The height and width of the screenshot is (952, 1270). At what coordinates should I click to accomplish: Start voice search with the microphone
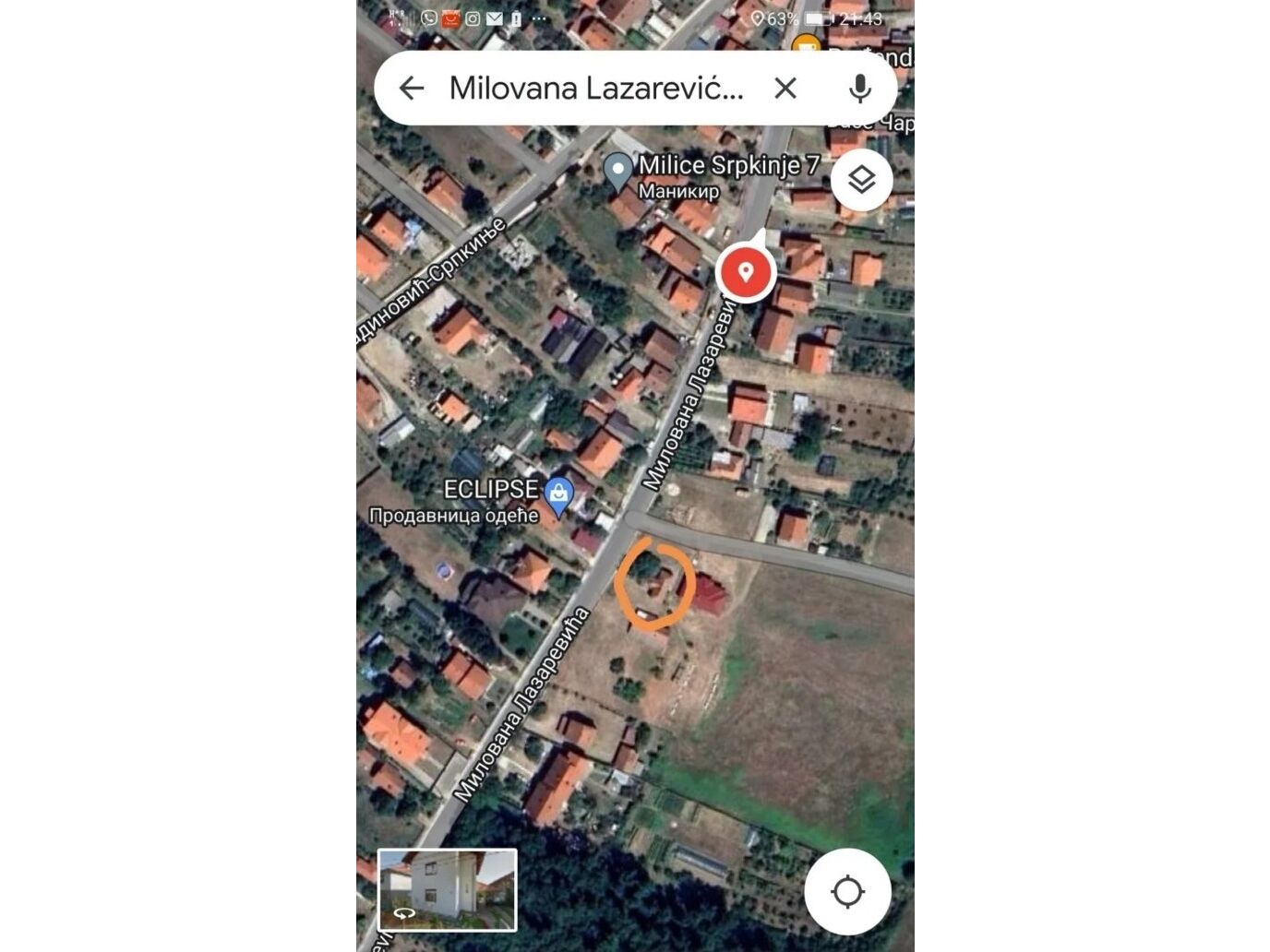(x=859, y=89)
